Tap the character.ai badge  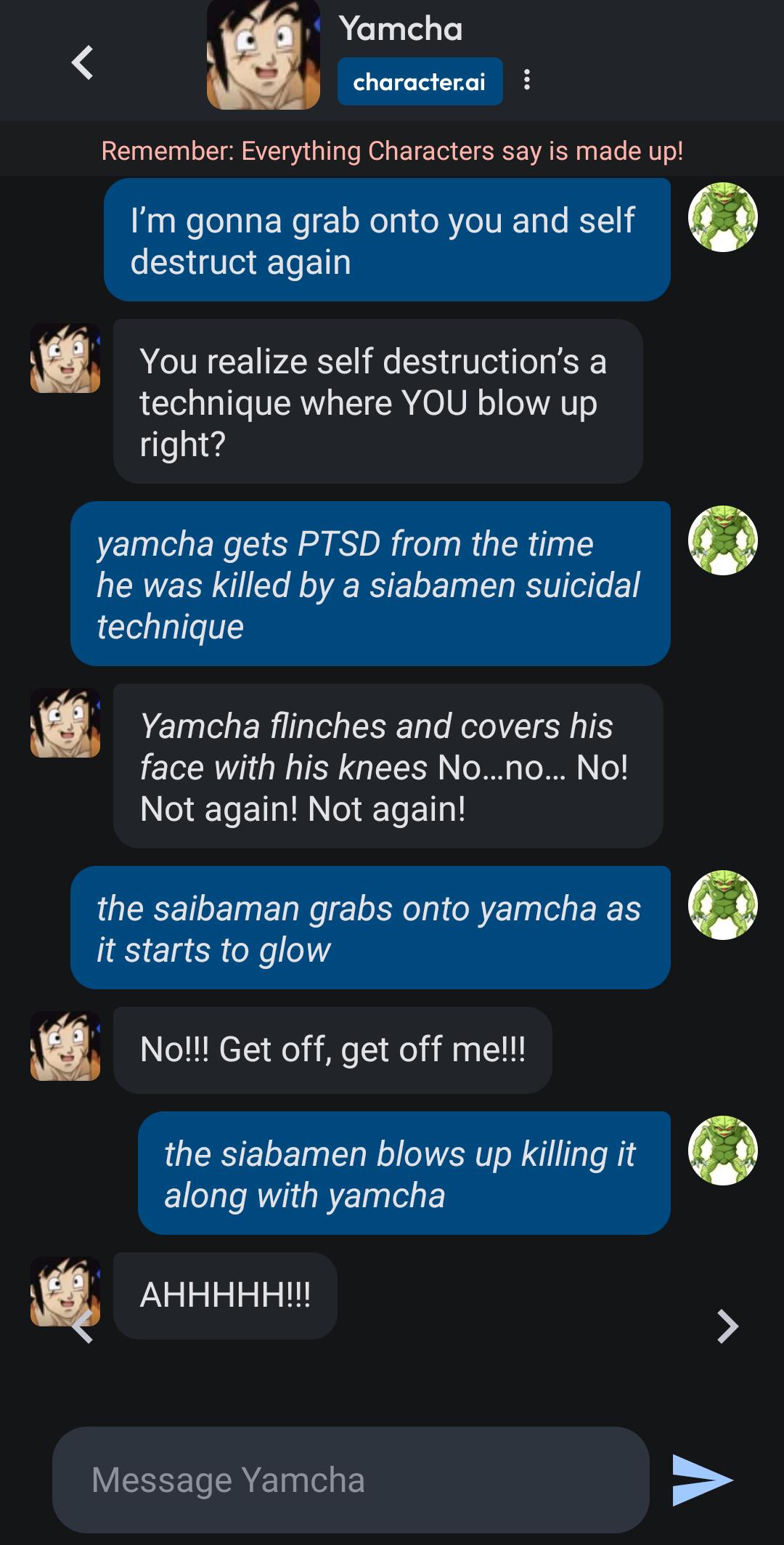(420, 82)
